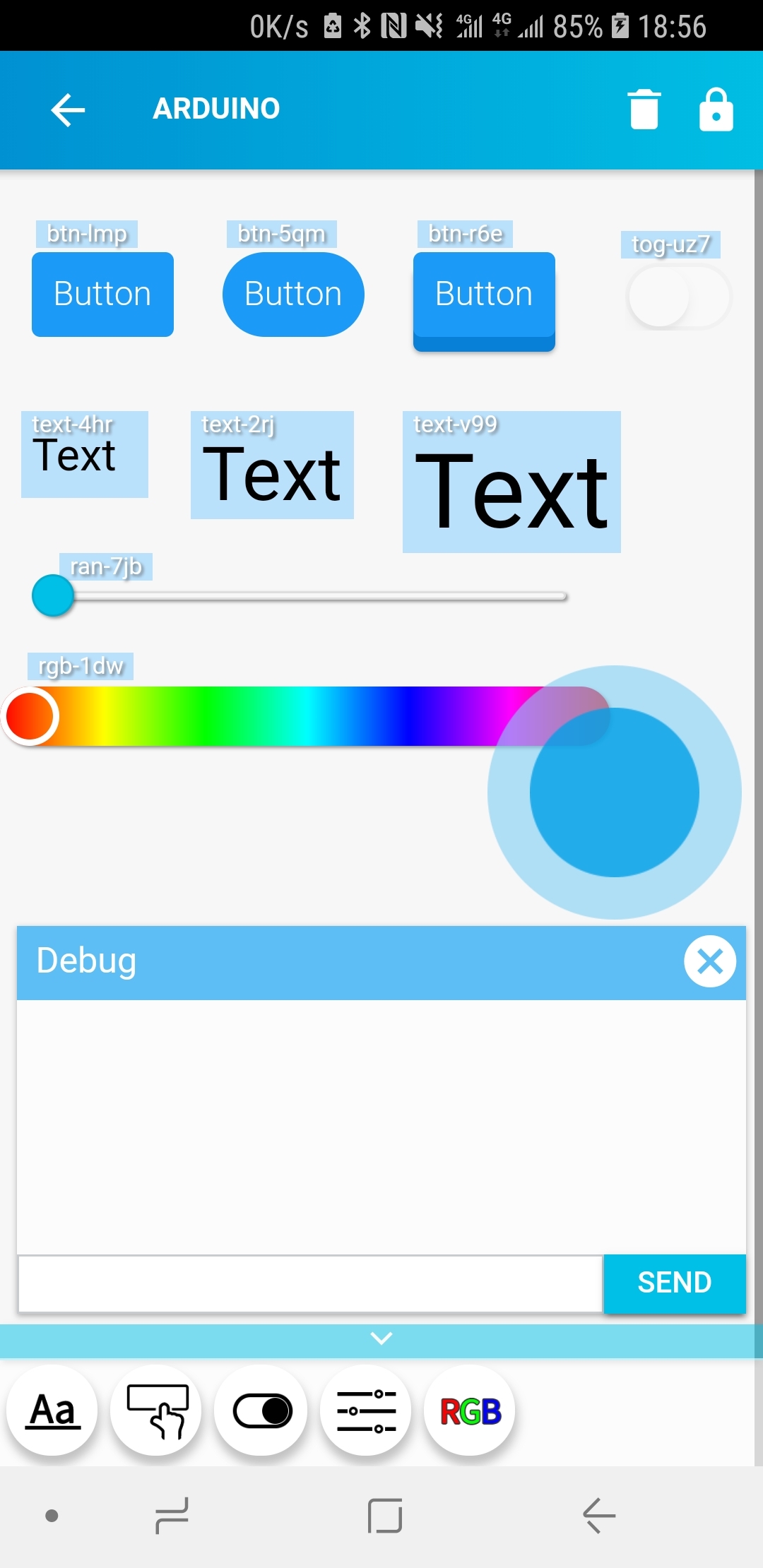Collapse the widget toolbar with chevron
This screenshot has height=1568, width=763.
pos(381,1338)
